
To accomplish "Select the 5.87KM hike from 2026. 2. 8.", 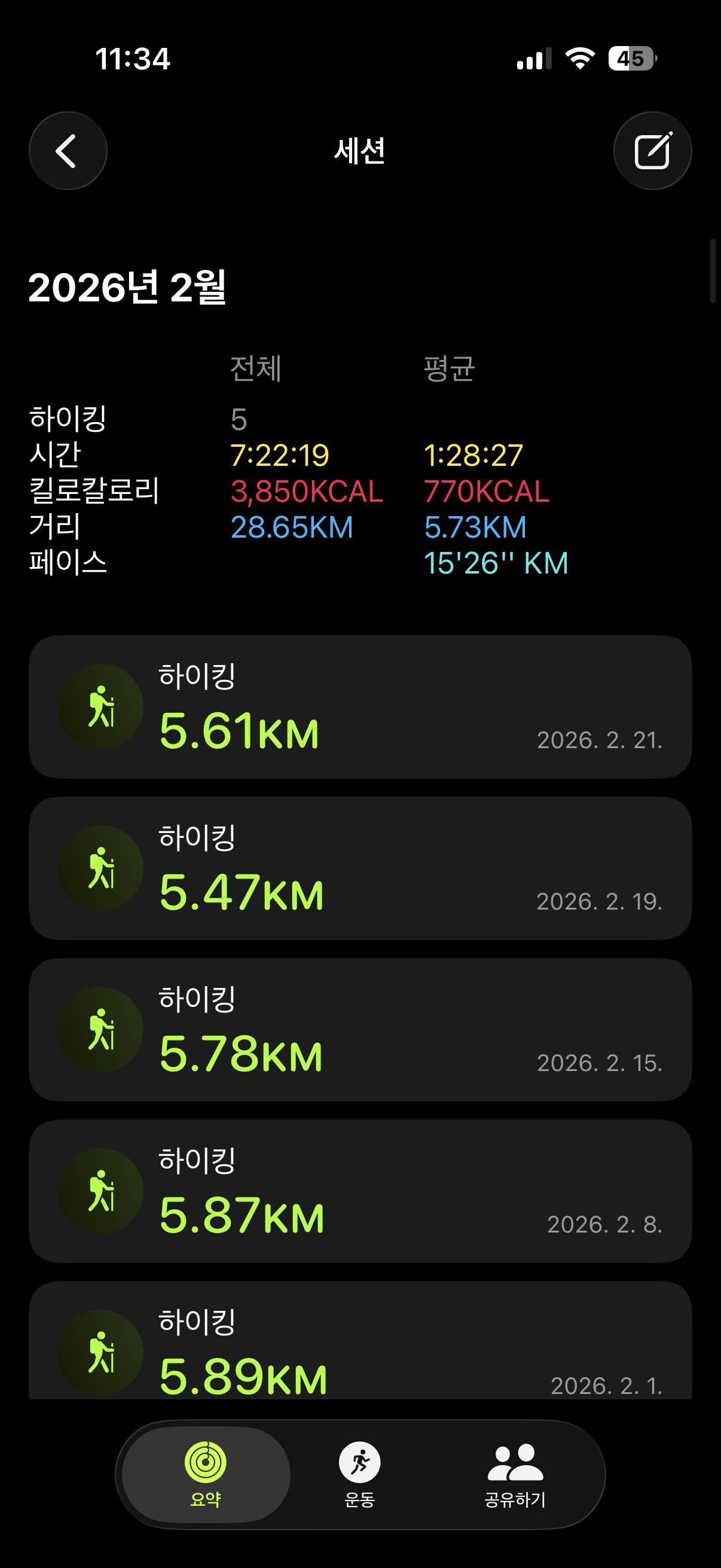I will pos(360,1191).
